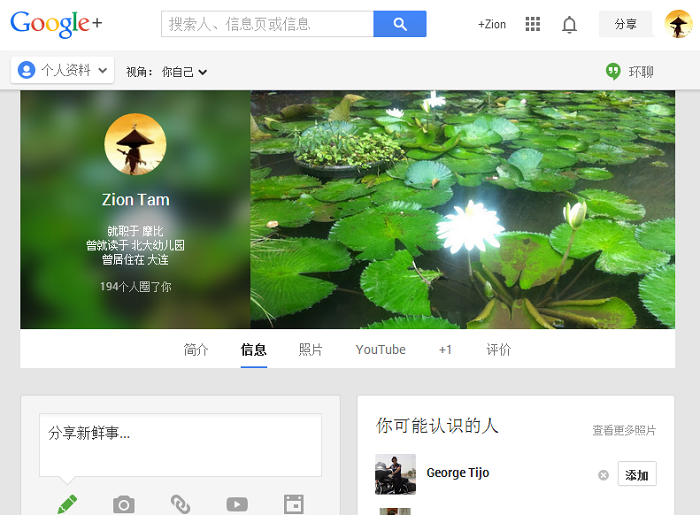Screen dimensions: 700x515
Task: Switch to the 评价 tab
Action: (x=499, y=350)
